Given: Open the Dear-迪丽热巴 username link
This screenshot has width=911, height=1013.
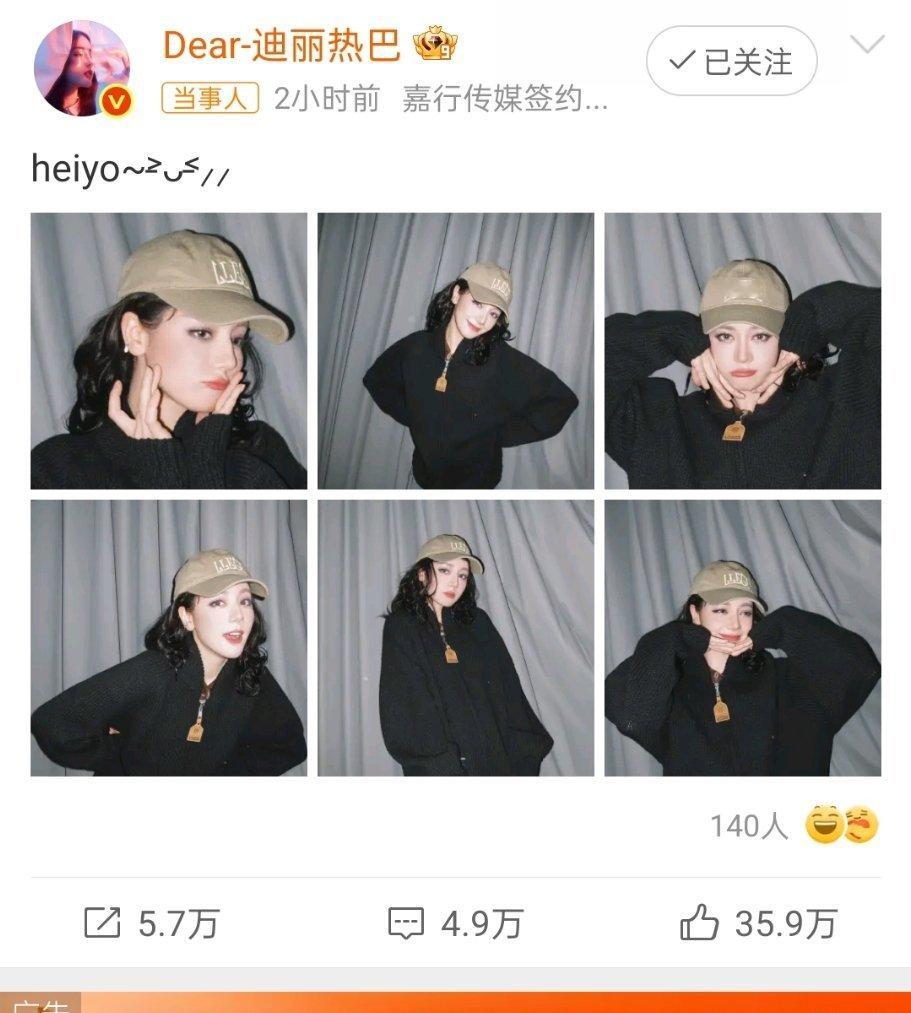Looking at the screenshot, I should pyautogui.click(x=282, y=45).
